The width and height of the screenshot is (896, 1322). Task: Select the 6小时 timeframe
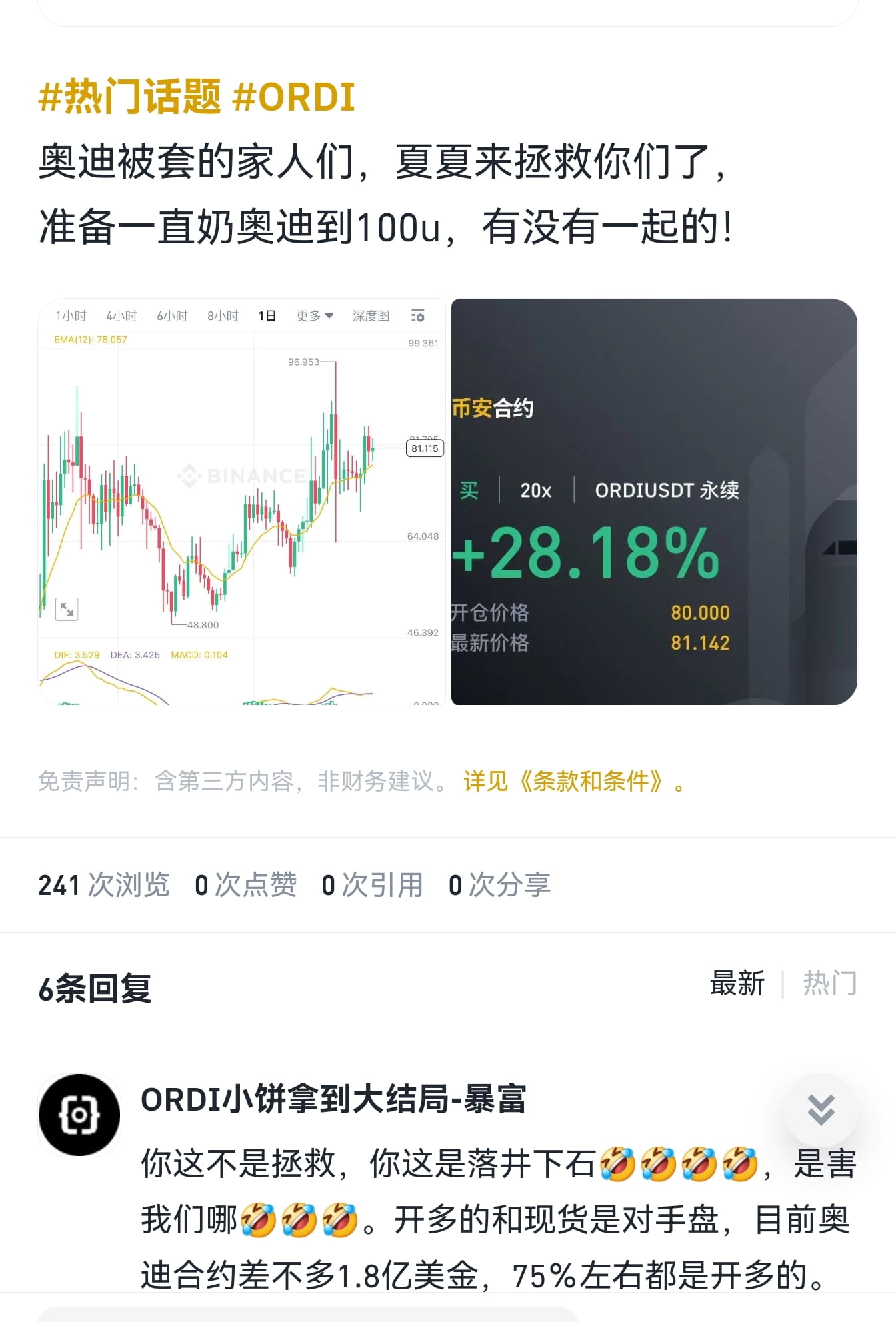tap(173, 316)
